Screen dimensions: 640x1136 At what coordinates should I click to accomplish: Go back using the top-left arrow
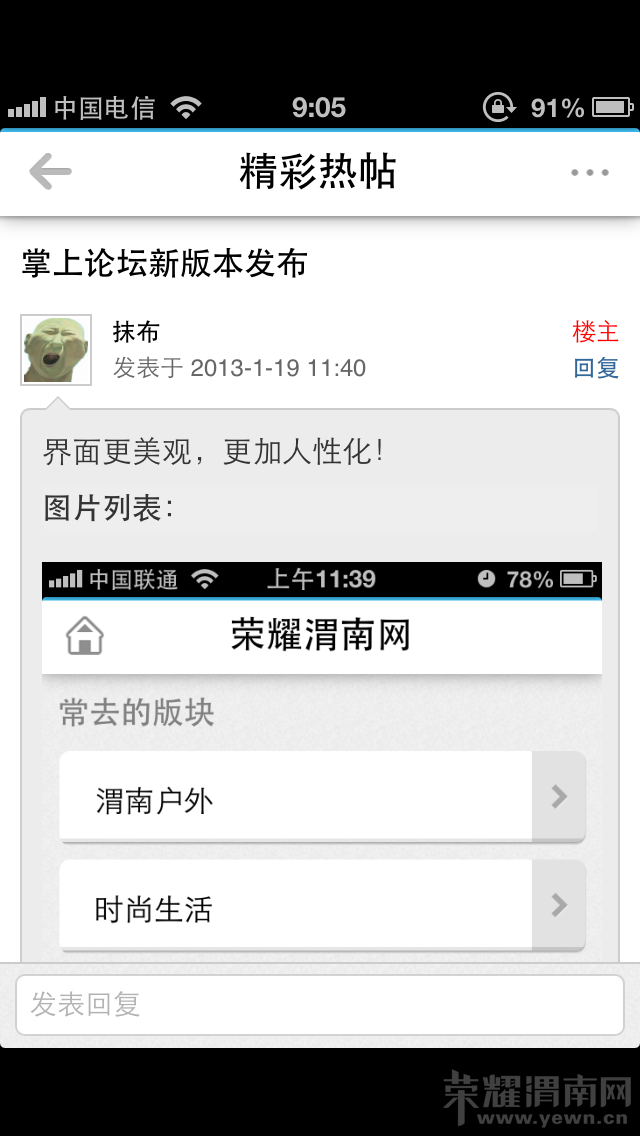point(50,172)
